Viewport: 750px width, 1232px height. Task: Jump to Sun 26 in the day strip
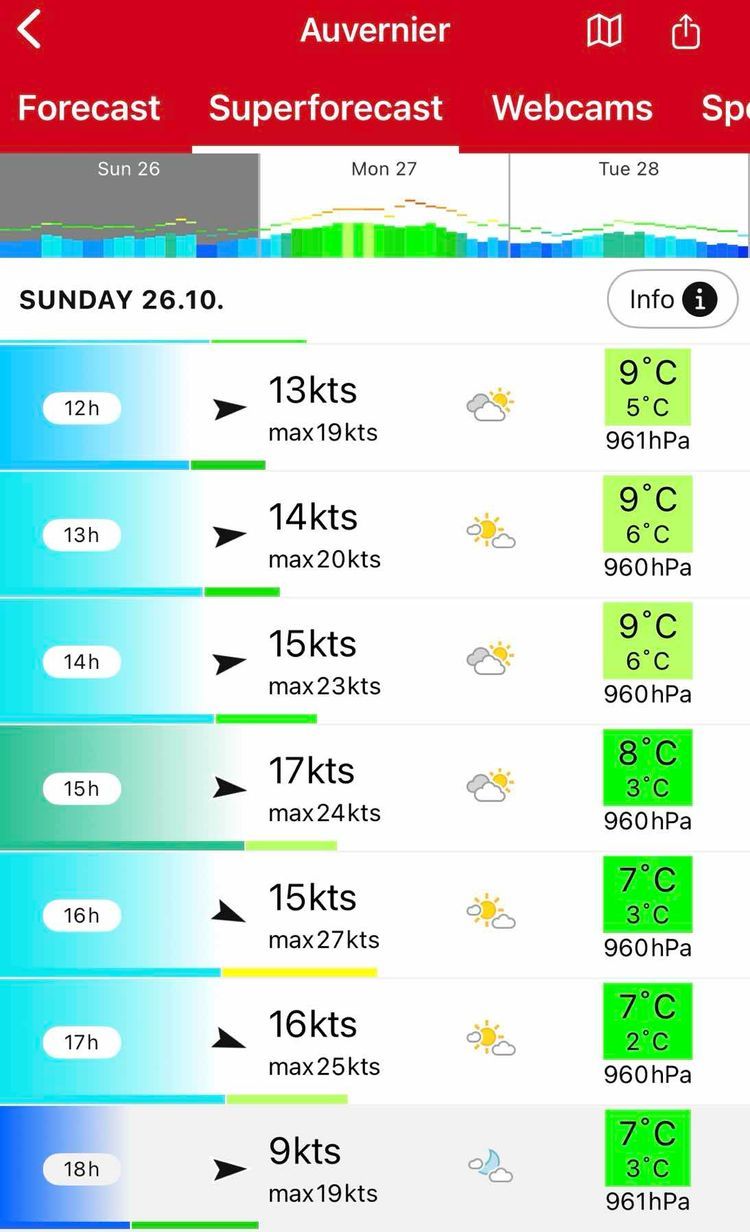[129, 205]
